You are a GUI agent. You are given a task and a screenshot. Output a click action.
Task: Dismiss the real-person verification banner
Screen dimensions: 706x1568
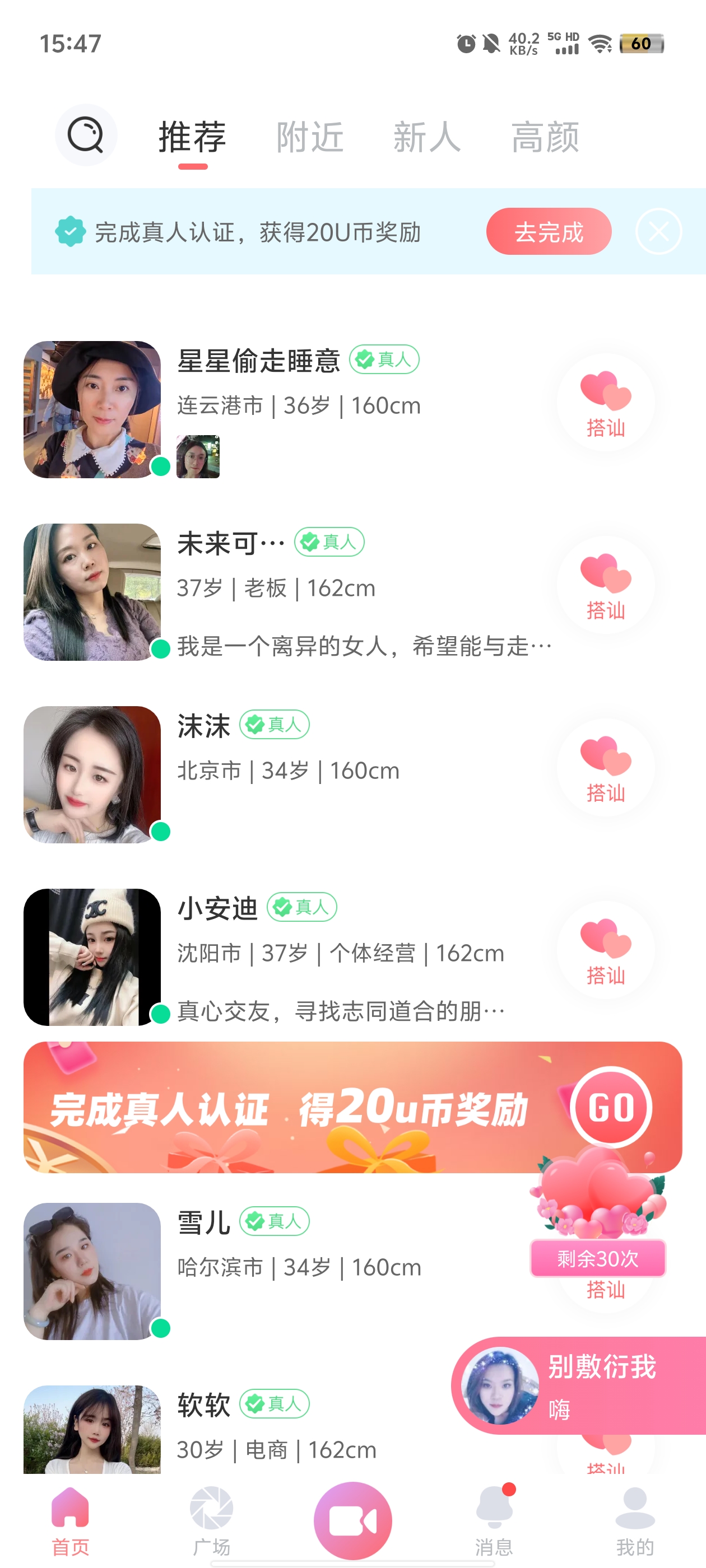658,232
